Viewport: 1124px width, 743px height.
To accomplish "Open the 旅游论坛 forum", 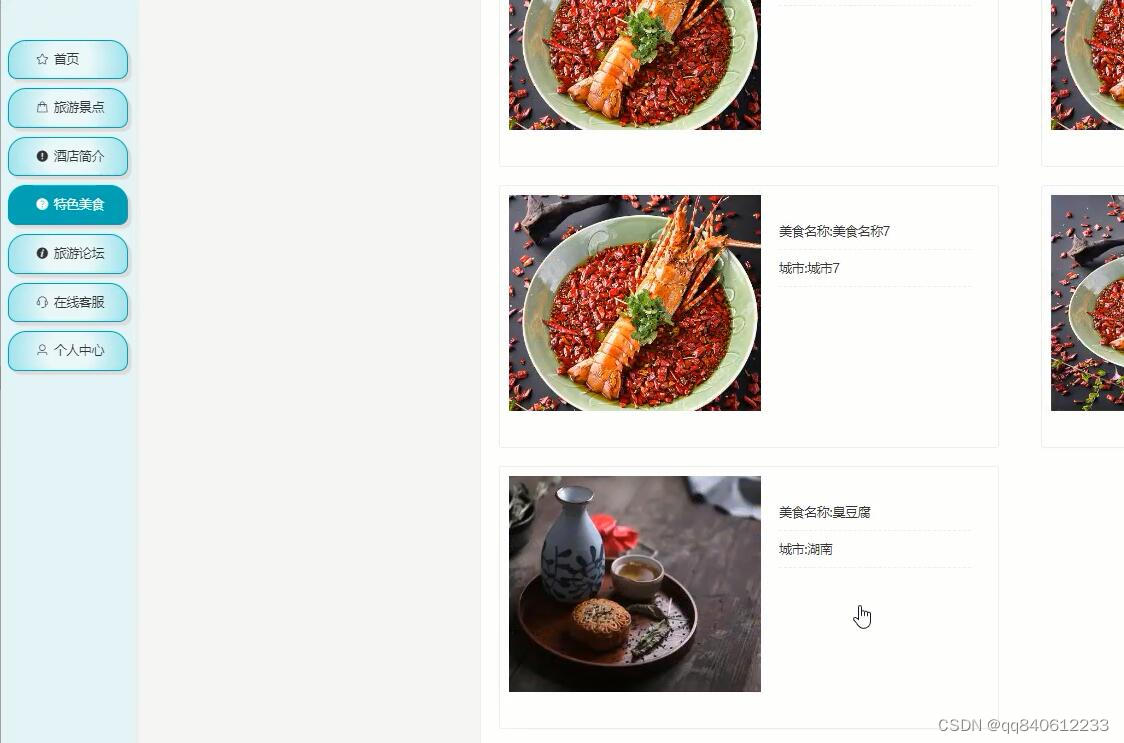I will point(68,254).
